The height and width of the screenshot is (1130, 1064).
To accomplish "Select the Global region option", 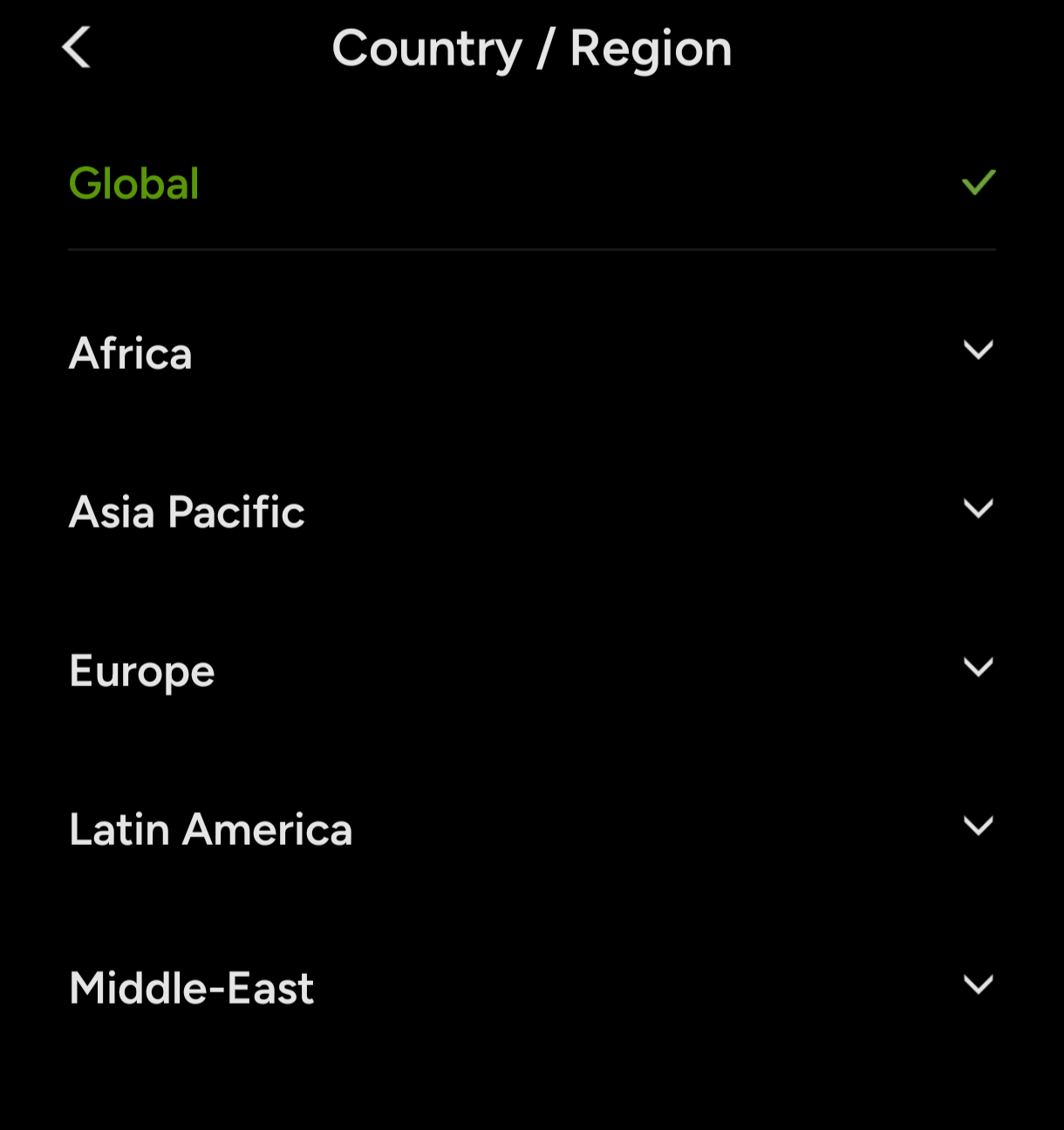I will (x=134, y=184).
